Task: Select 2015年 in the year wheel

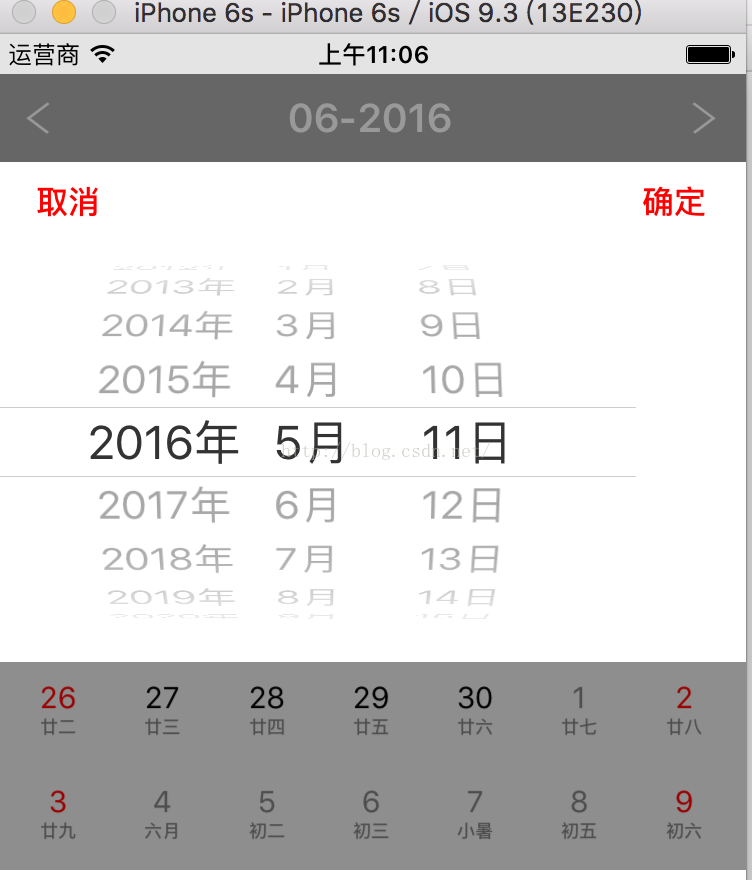Action: click(164, 379)
